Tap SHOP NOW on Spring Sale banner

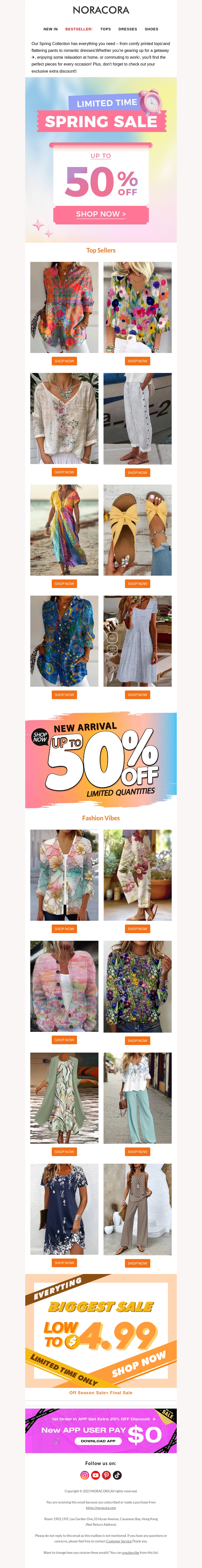click(x=101, y=214)
